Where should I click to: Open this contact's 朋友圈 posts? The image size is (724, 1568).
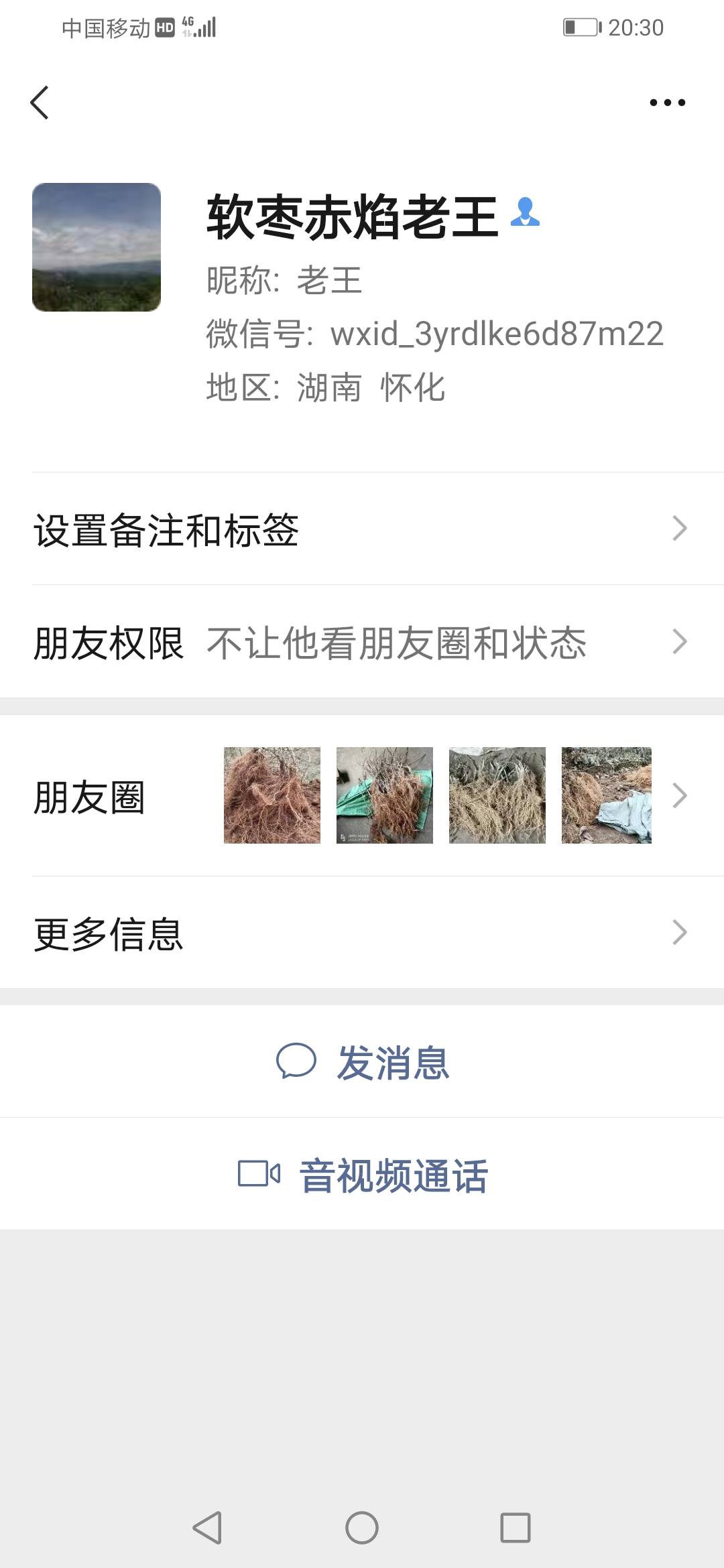pyautogui.click(x=362, y=796)
